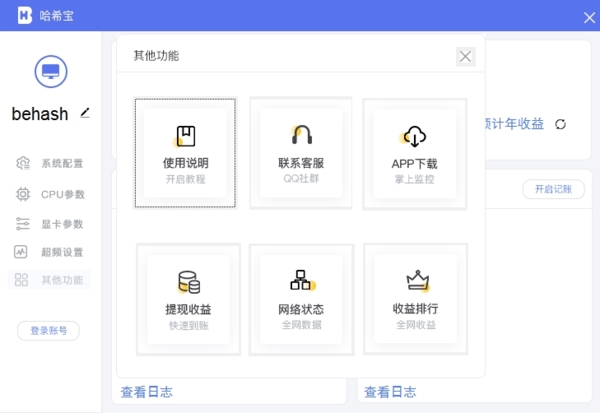The width and height of the screenshot is (600, 413).
Task: Open the left 查看日志 link
Action: [147, 392]
